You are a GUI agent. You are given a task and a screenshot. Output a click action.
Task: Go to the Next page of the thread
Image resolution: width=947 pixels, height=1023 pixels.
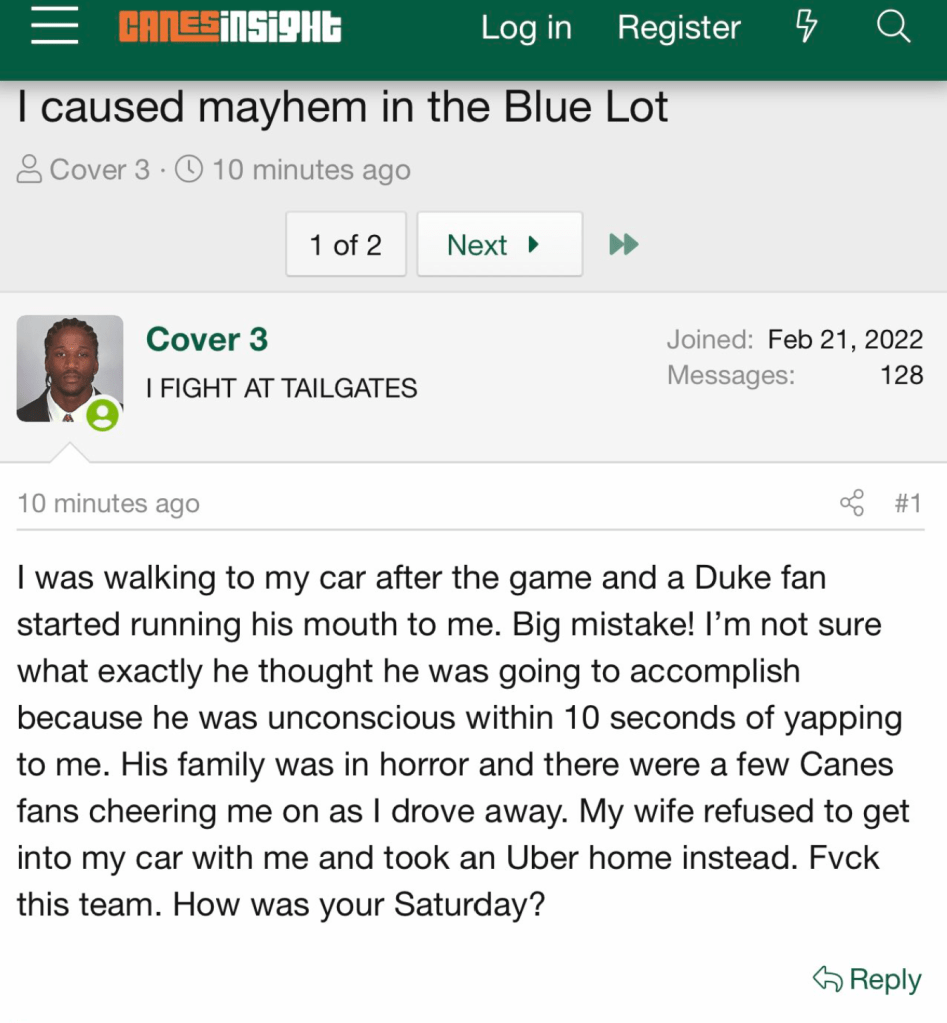[499, 245]
